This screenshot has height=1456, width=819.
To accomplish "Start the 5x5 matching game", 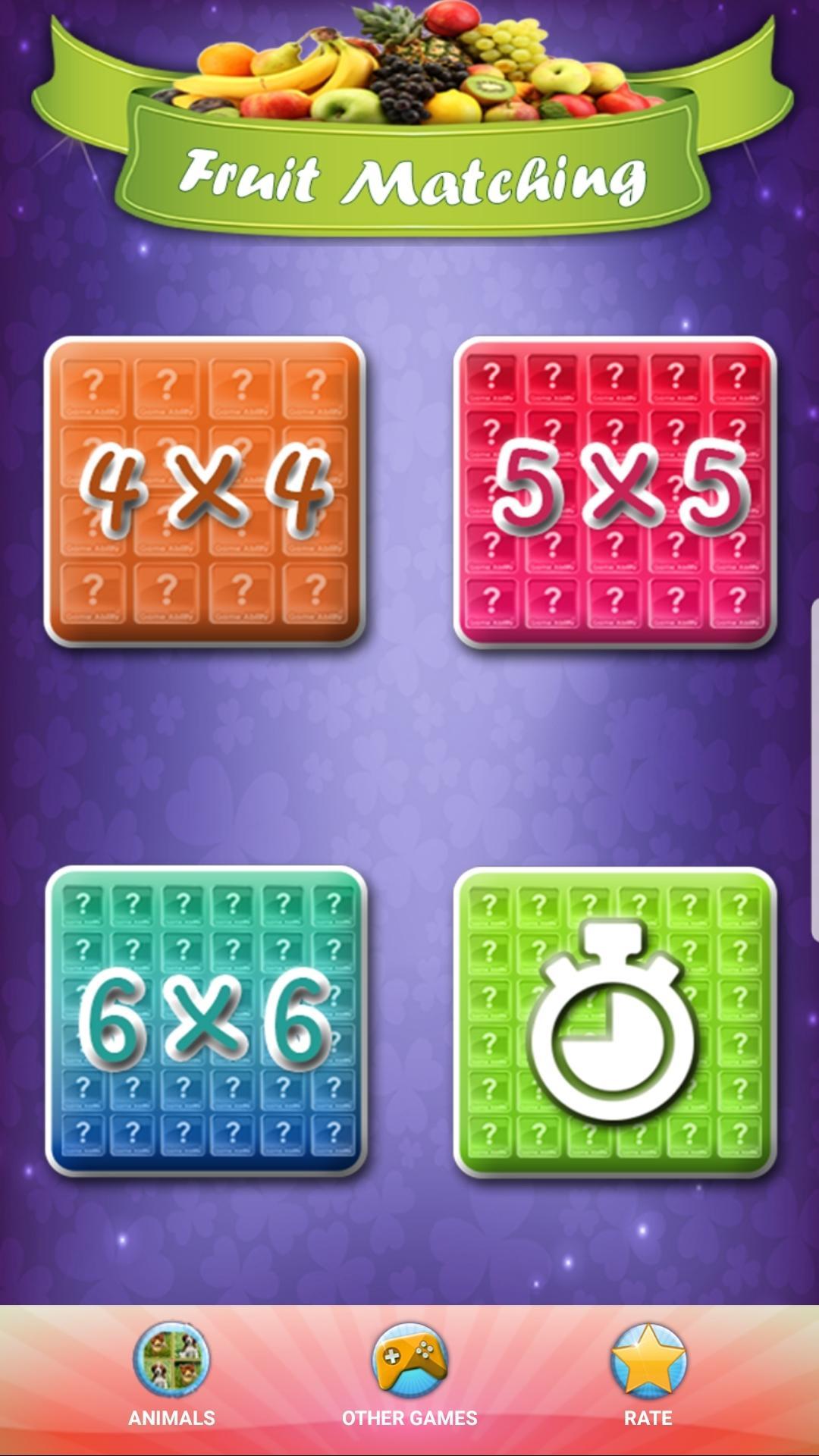I will 615,491.
